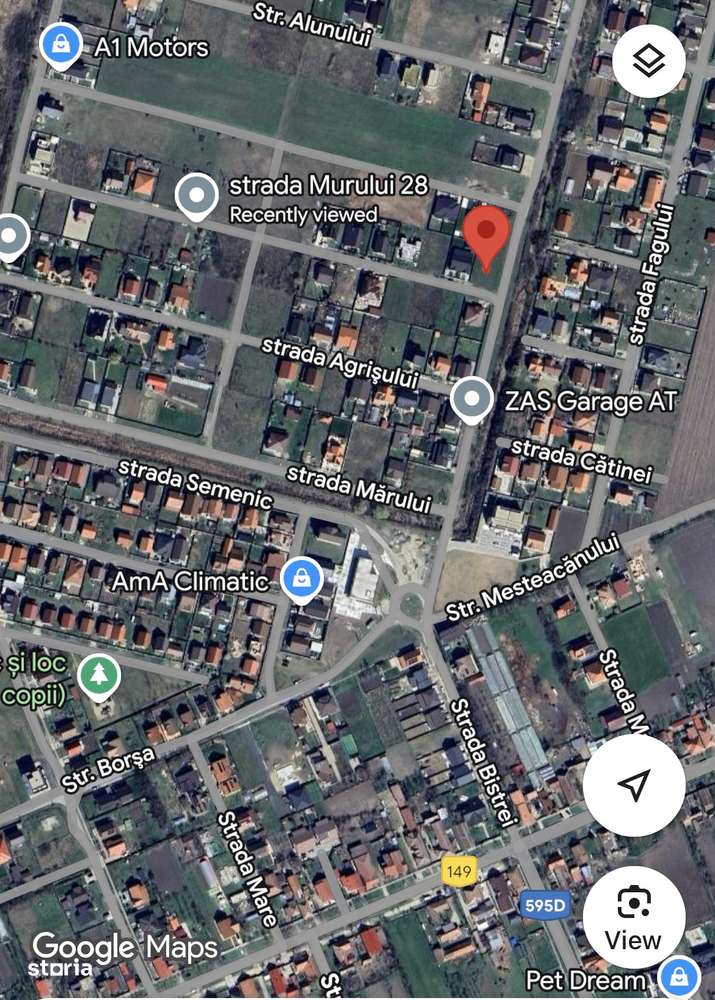Tap the red dropped location pin
The width and height of the screenshot is (715, 1000).
pos(486,236)
